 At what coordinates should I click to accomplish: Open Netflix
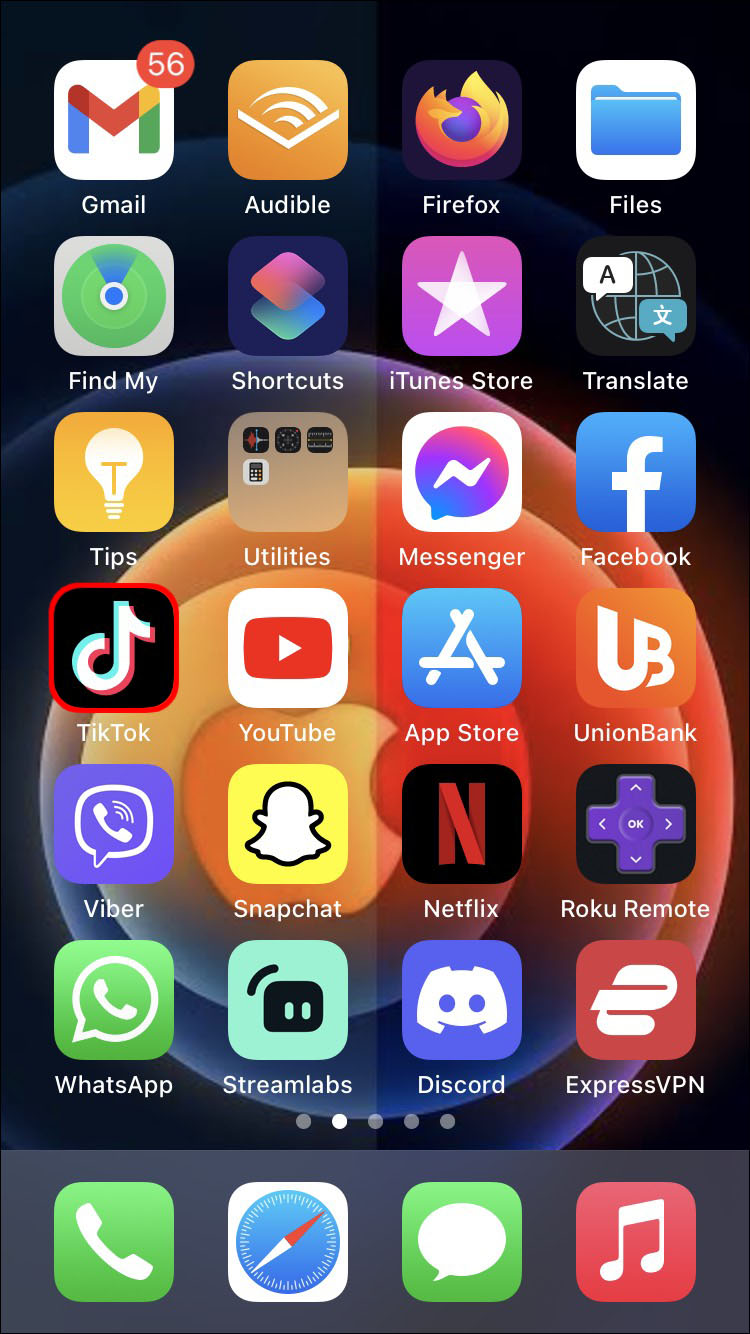462,824
